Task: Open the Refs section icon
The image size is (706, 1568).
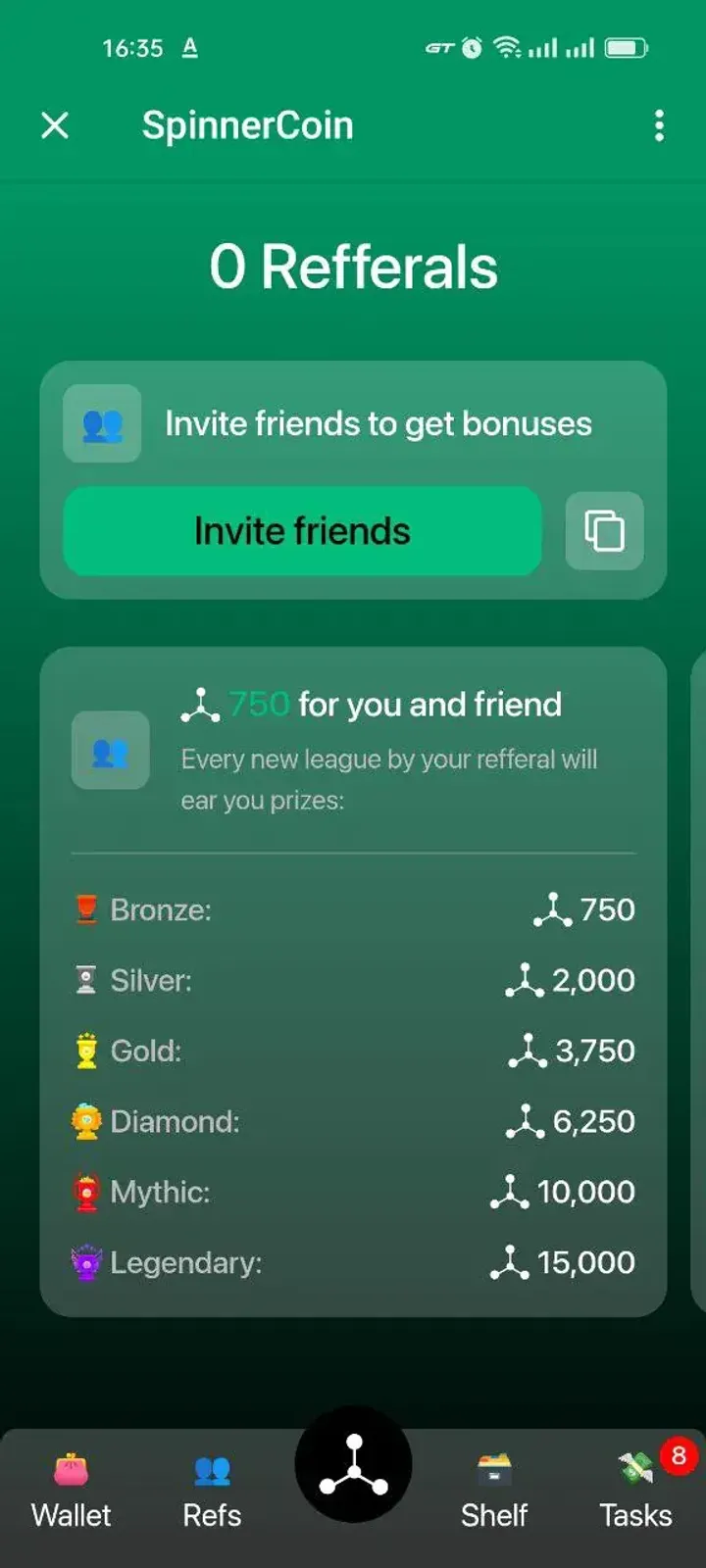Action: point(211,1467)
